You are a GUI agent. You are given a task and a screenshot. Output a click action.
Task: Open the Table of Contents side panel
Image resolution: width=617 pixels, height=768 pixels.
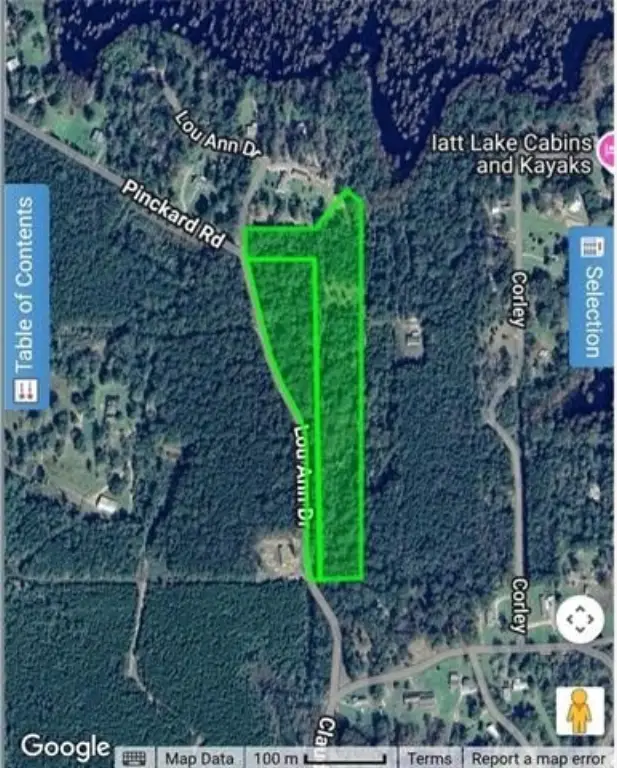27,297
